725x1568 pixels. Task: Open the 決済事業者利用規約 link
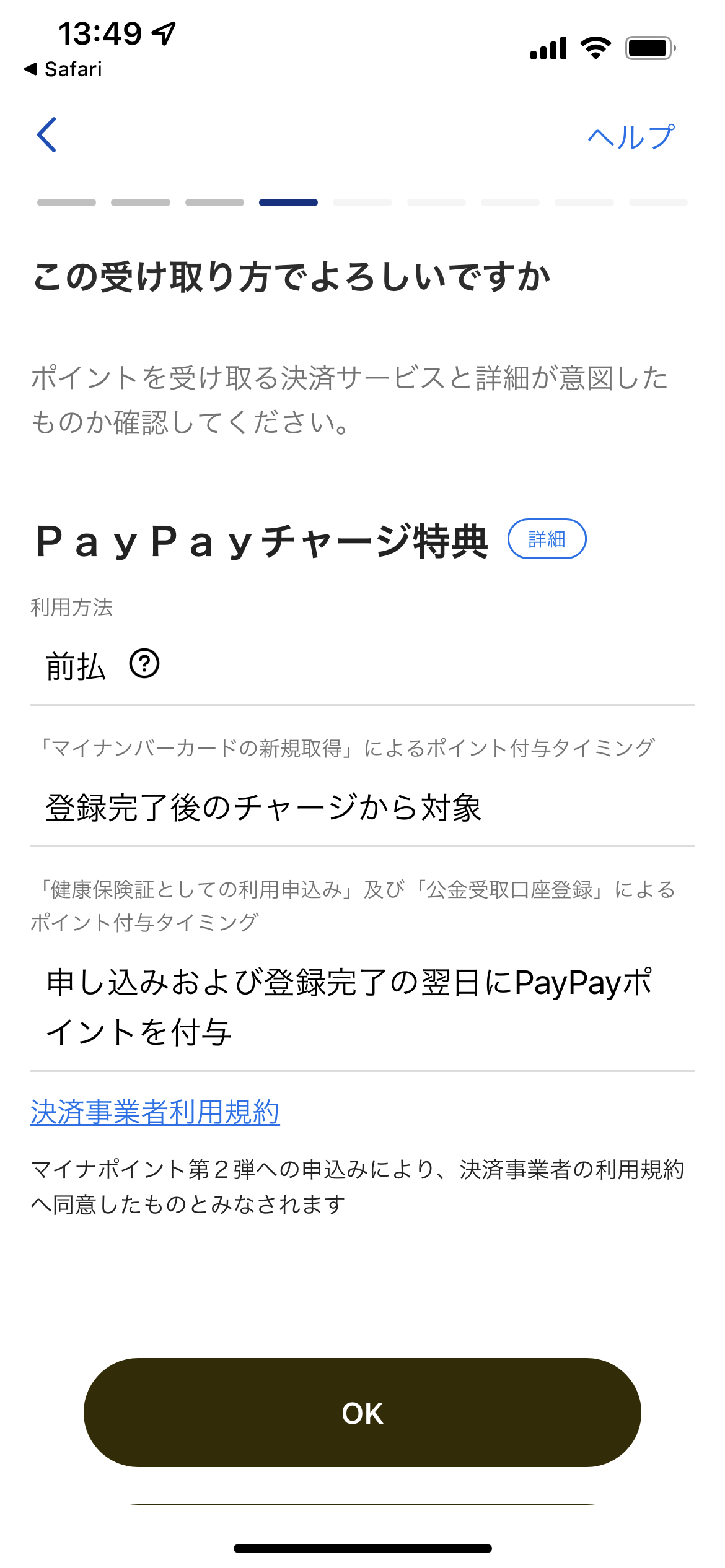pyautogui.click(x=155, y=1112)
